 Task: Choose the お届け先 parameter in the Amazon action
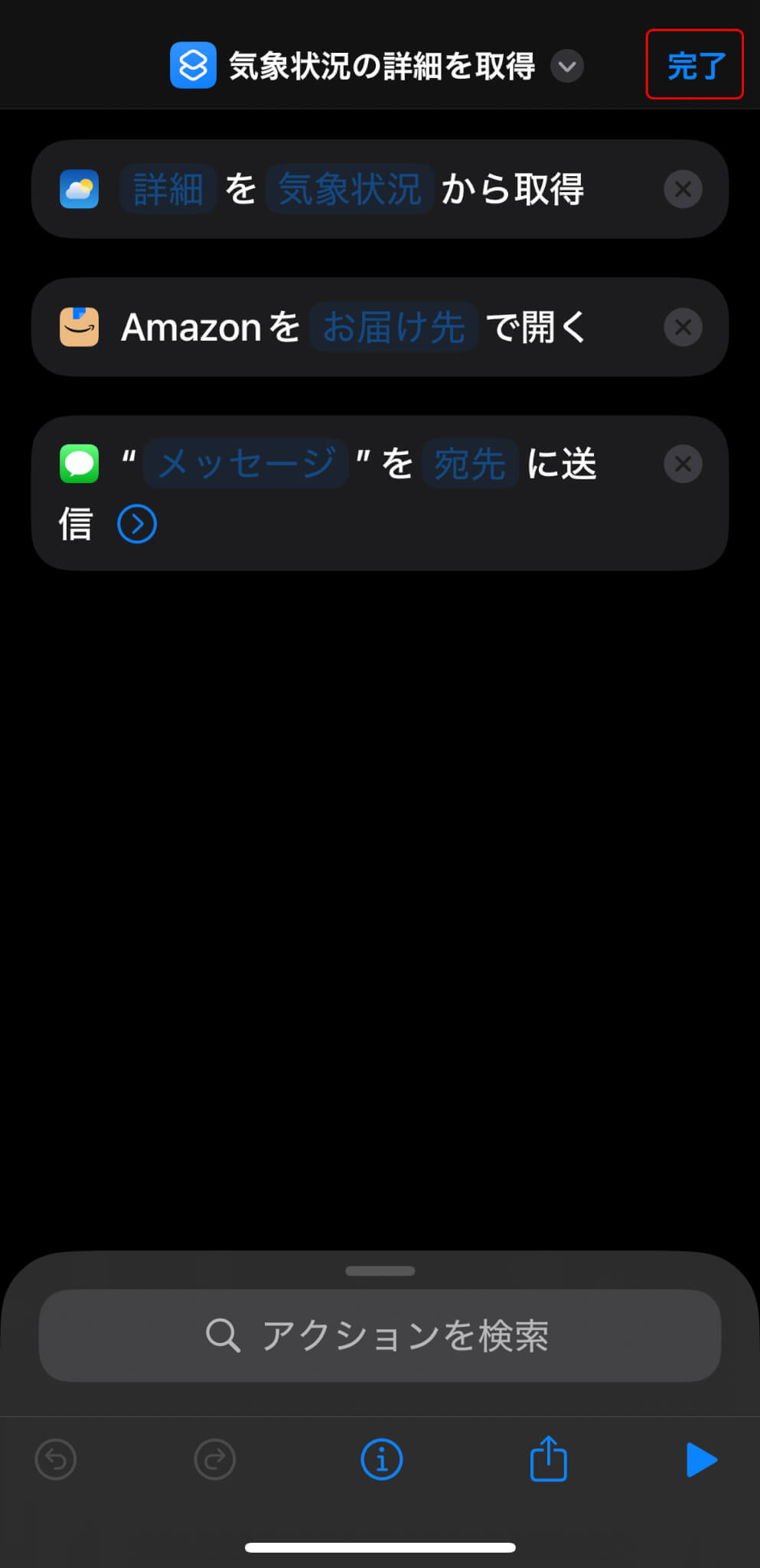[394, 327]
